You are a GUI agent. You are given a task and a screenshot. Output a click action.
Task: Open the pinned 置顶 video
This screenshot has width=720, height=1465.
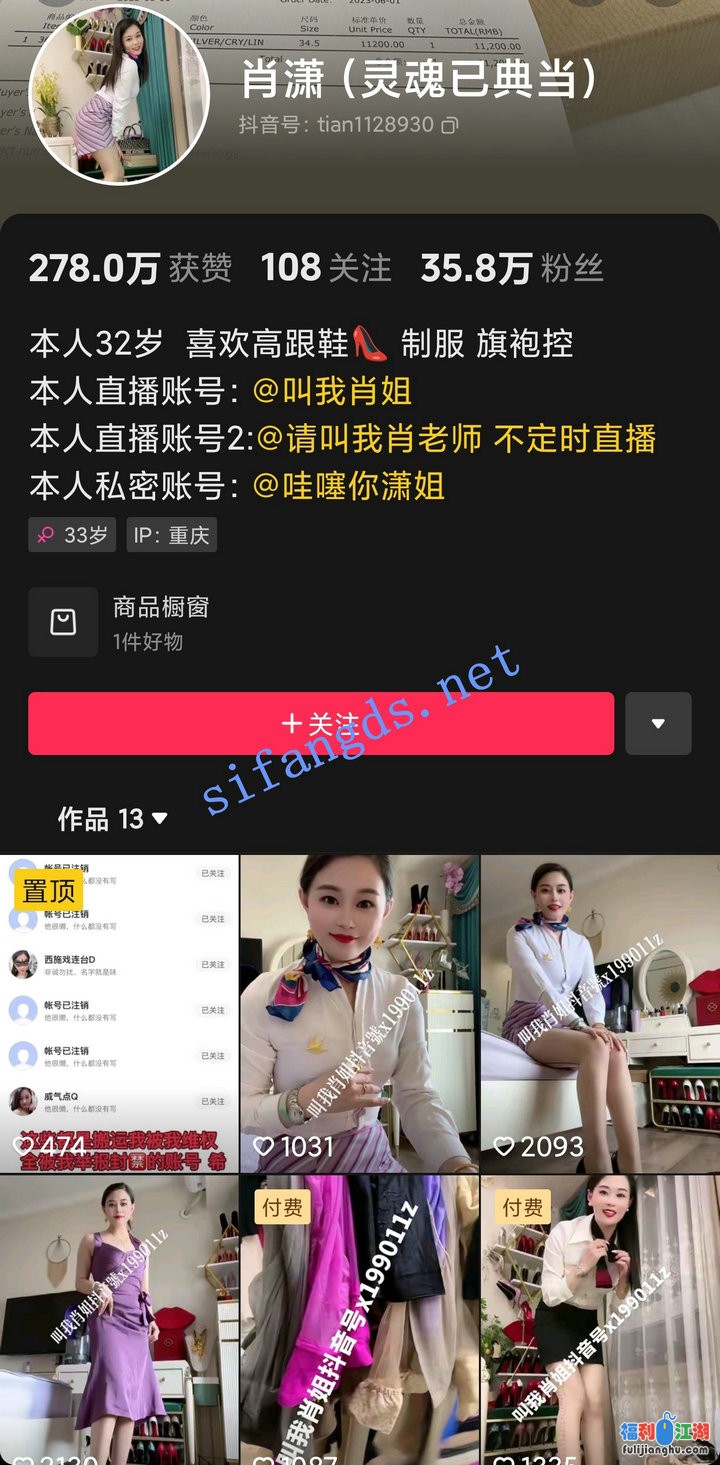click(x=118, y=1012)
